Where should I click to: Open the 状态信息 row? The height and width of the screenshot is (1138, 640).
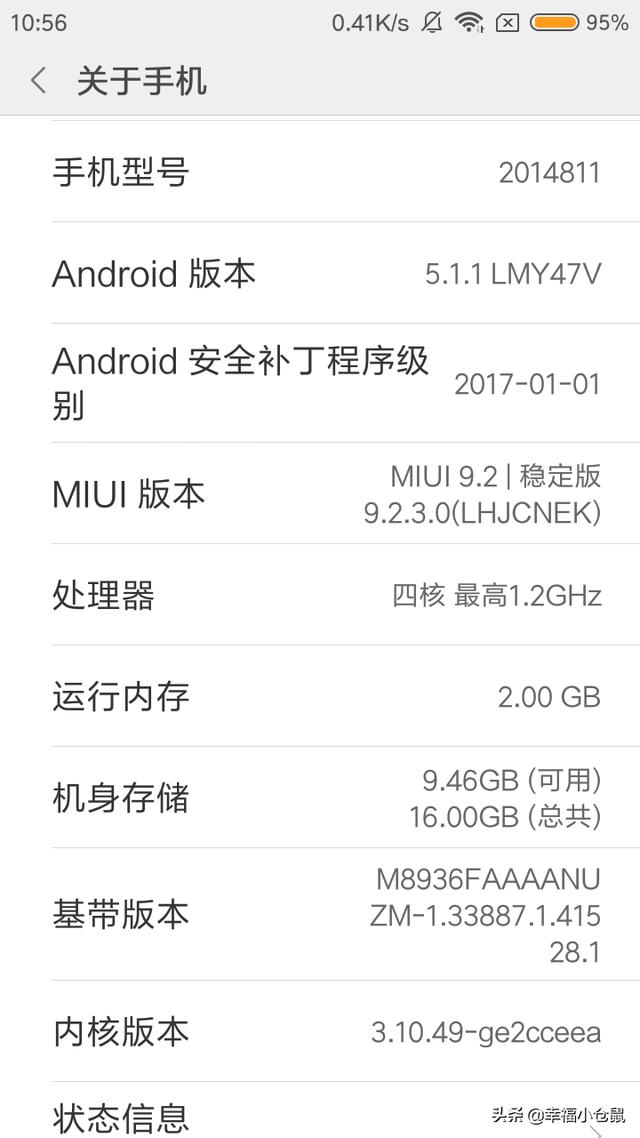click(x=320, y=1110)
